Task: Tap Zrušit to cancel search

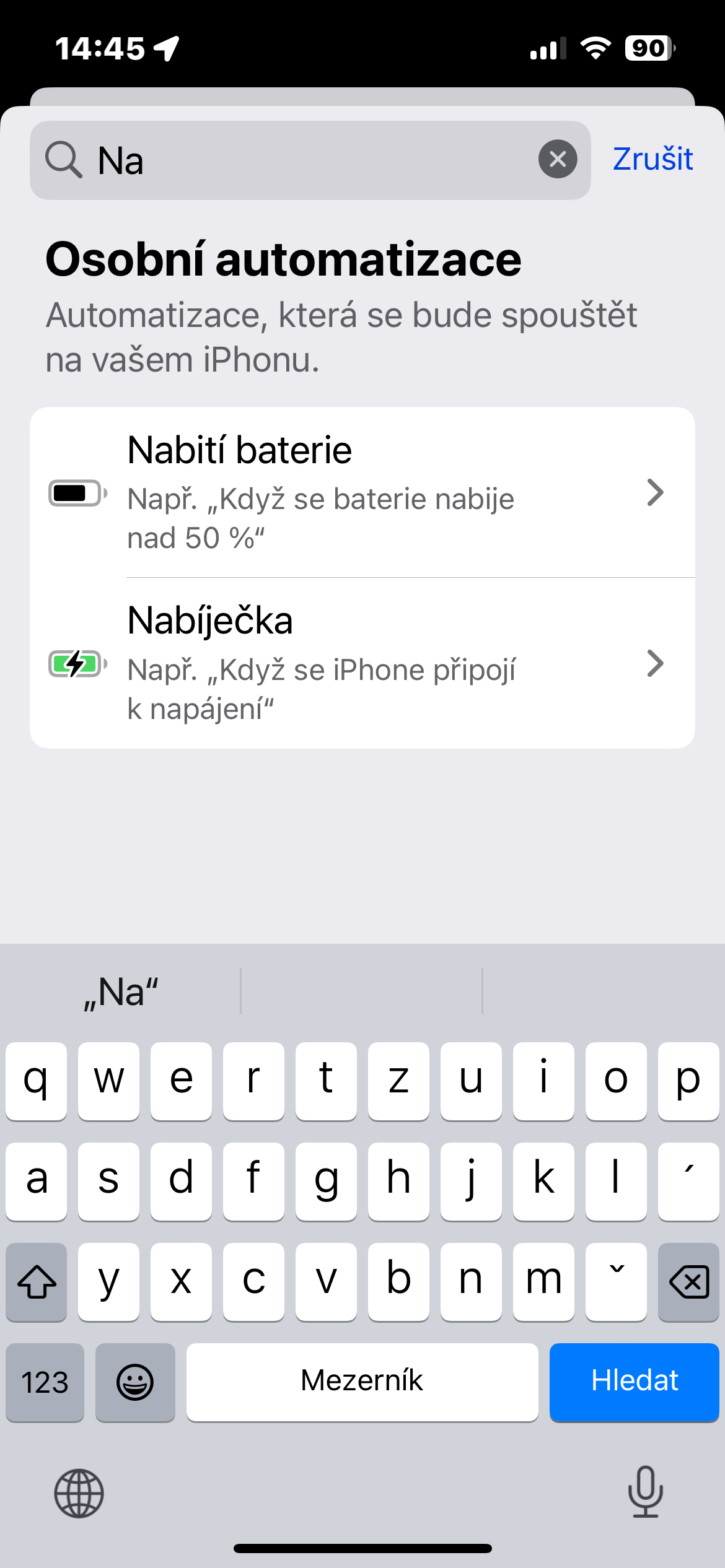Action: click(x=652, y=159)
